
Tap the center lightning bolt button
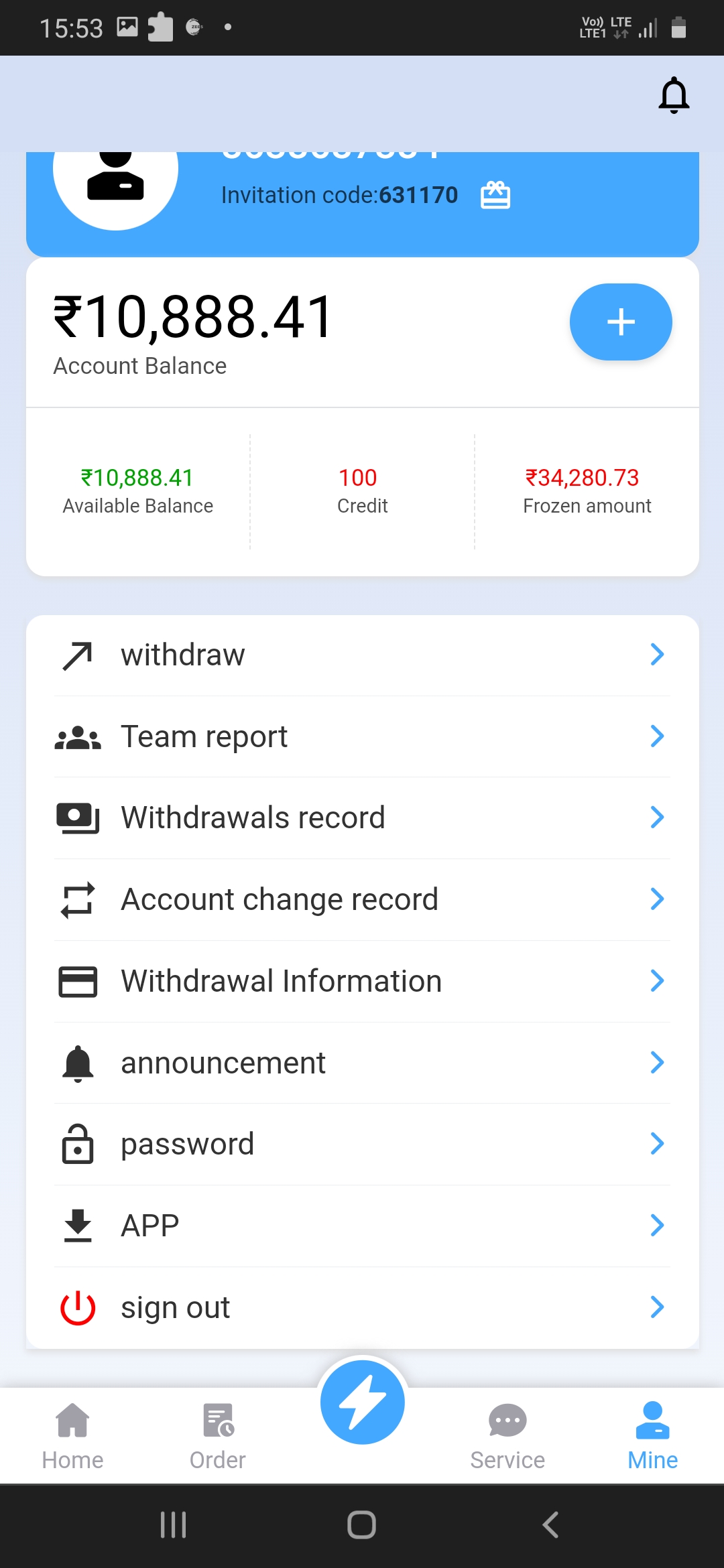pos(363,1402)
